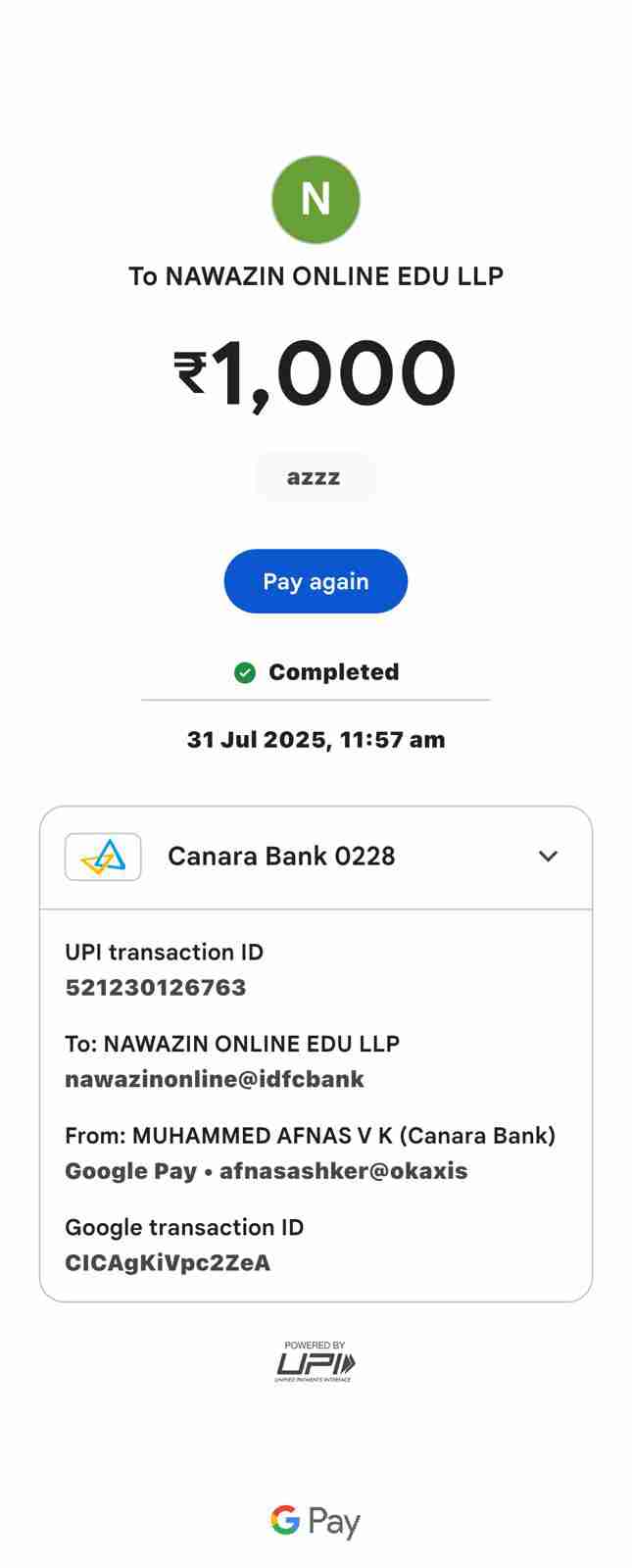Tap the Pay again button

316,581
